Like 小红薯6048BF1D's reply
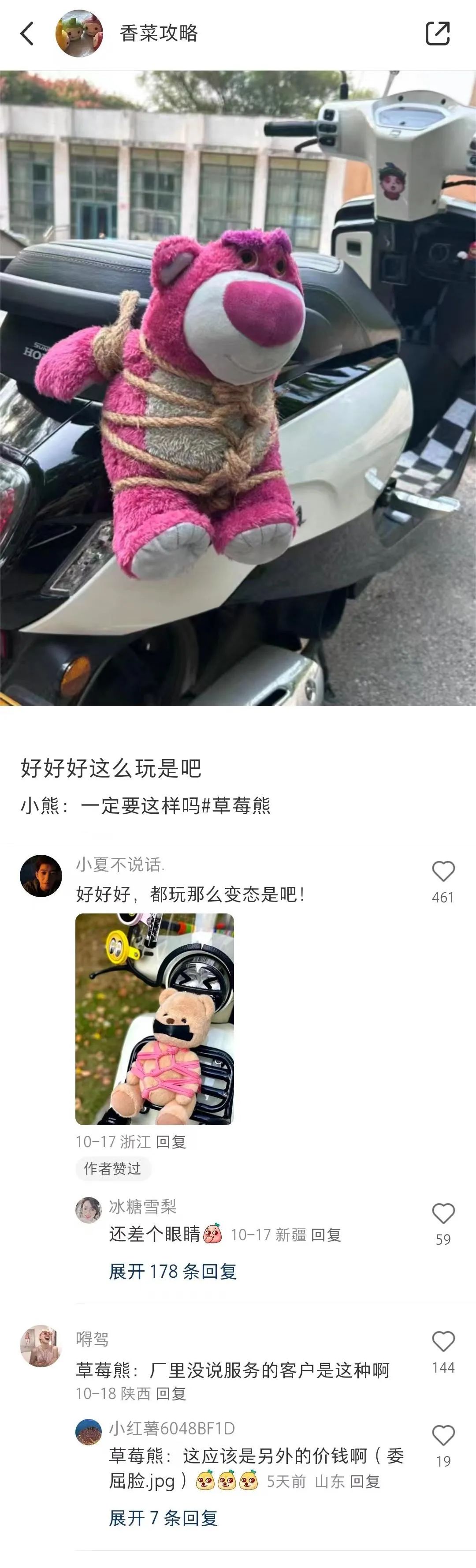Viewport: 476px width, 1568px height. click(x=443, y=1435)
